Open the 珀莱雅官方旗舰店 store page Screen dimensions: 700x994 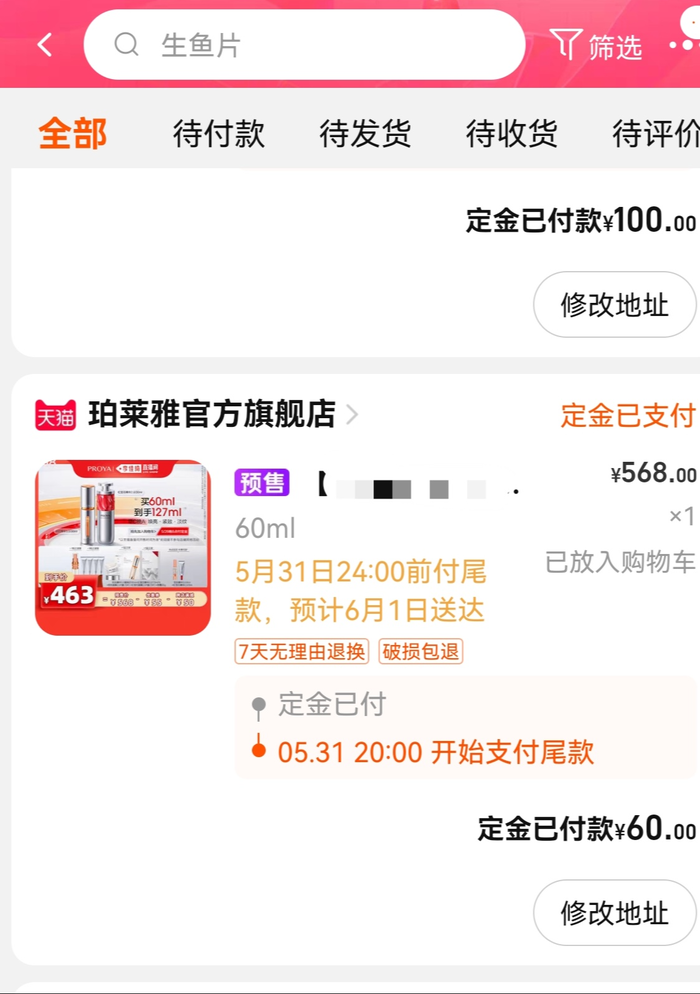(212, 414)
